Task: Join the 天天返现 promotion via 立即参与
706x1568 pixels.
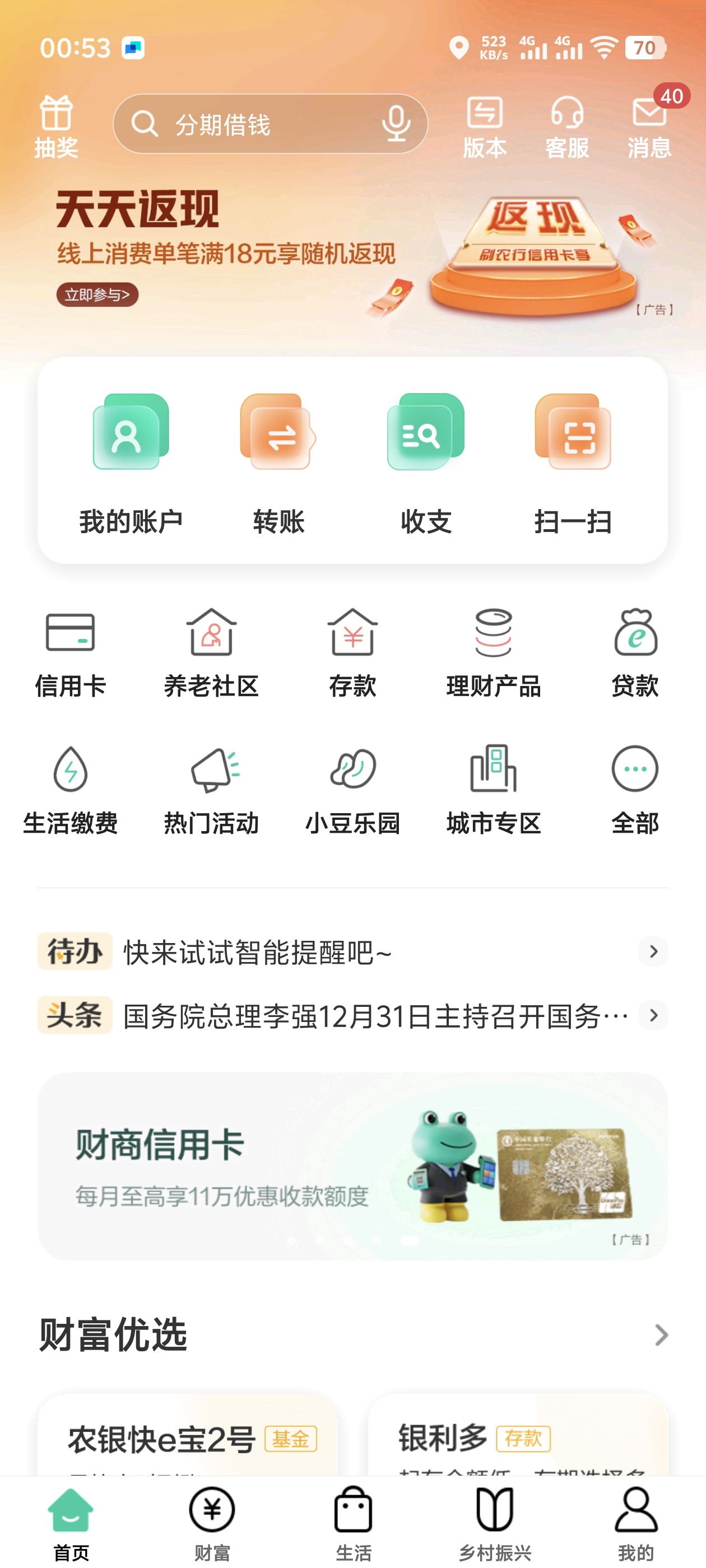Action: click(97, 295)
